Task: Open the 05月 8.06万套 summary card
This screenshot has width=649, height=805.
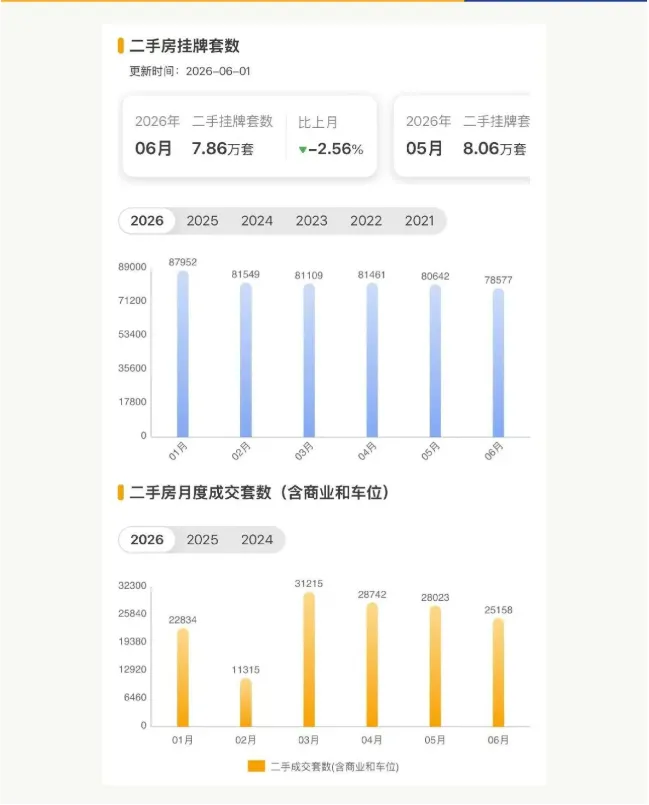Action: pos(462,137)
